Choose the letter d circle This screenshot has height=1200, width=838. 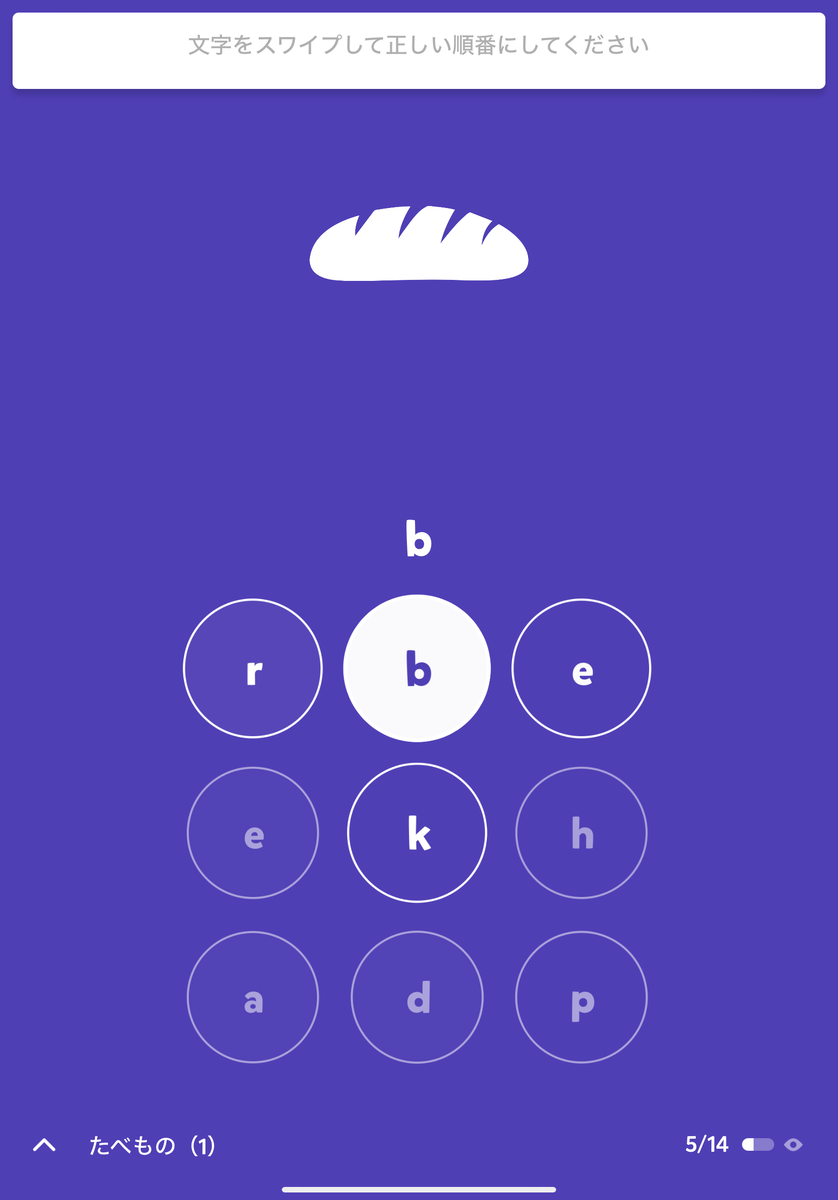pos(417,997)
